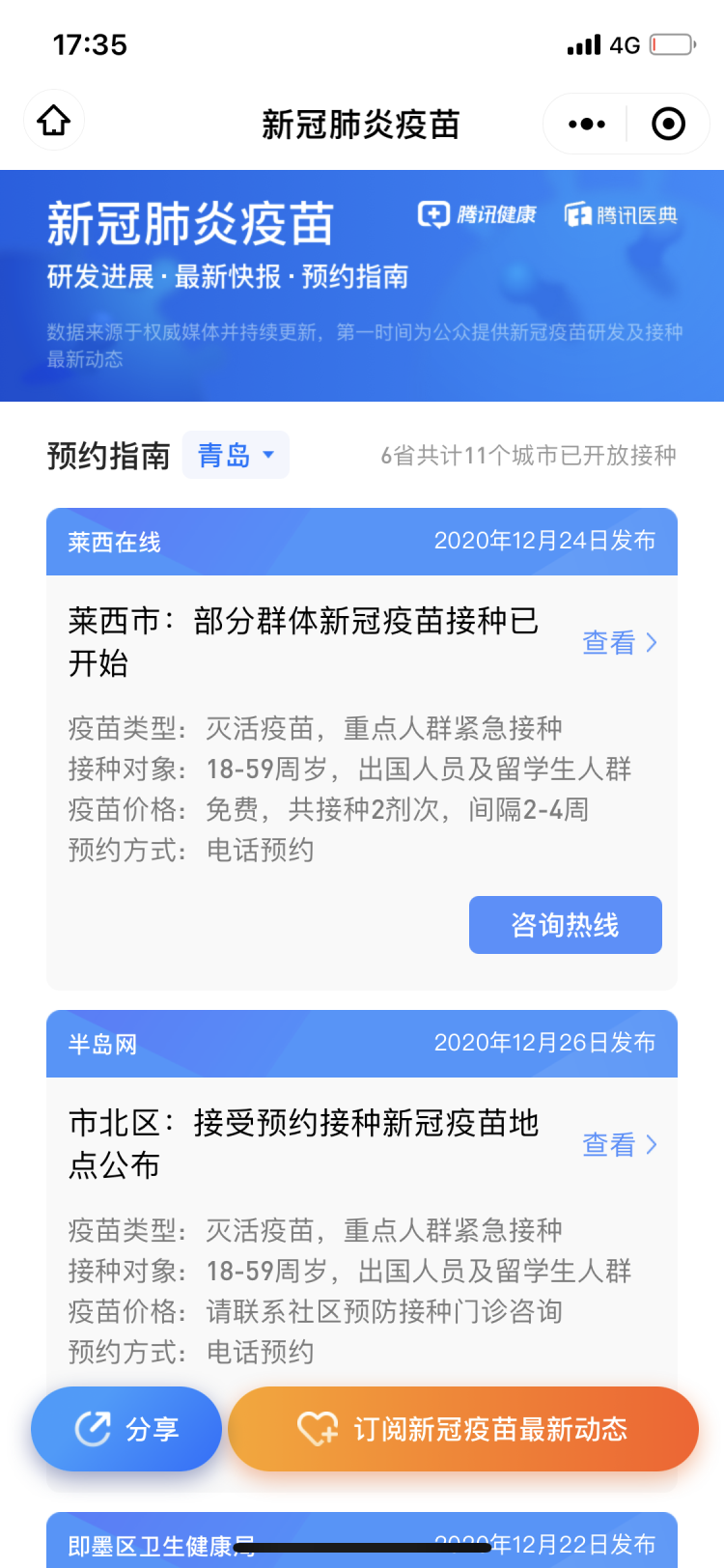The width and height of the screenshot is (724, 1568).
Task: Subscribe via 订阅新冠疫苗最新动态
Action: (463, 1429)
